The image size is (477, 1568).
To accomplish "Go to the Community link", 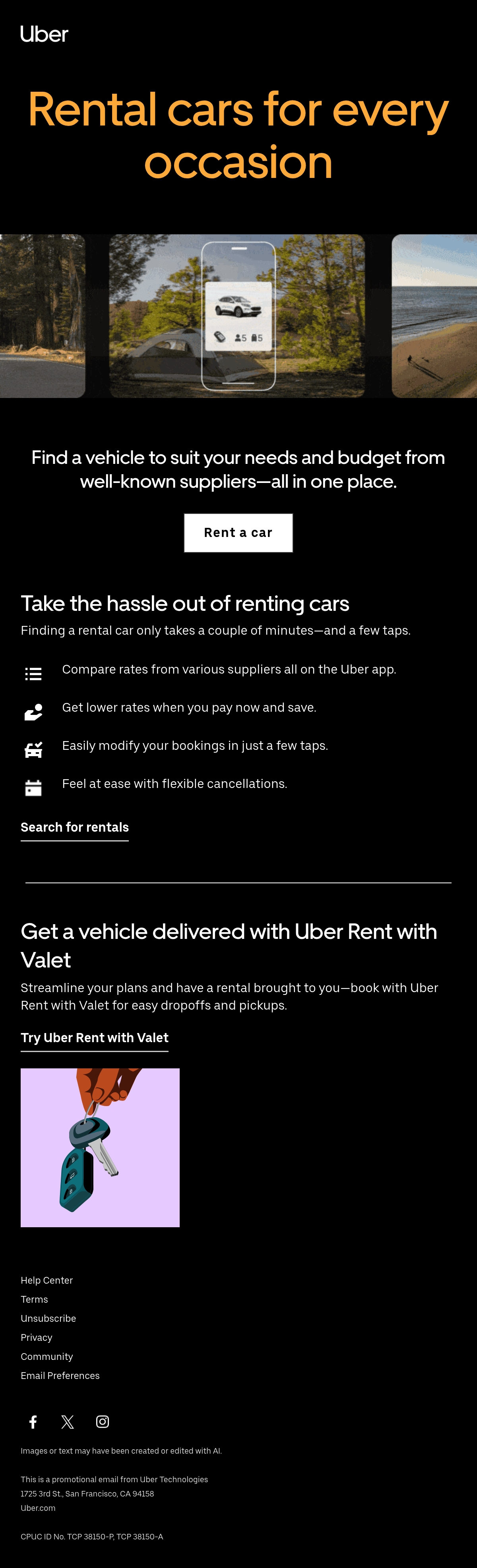I will click(x=47, y=1356).
